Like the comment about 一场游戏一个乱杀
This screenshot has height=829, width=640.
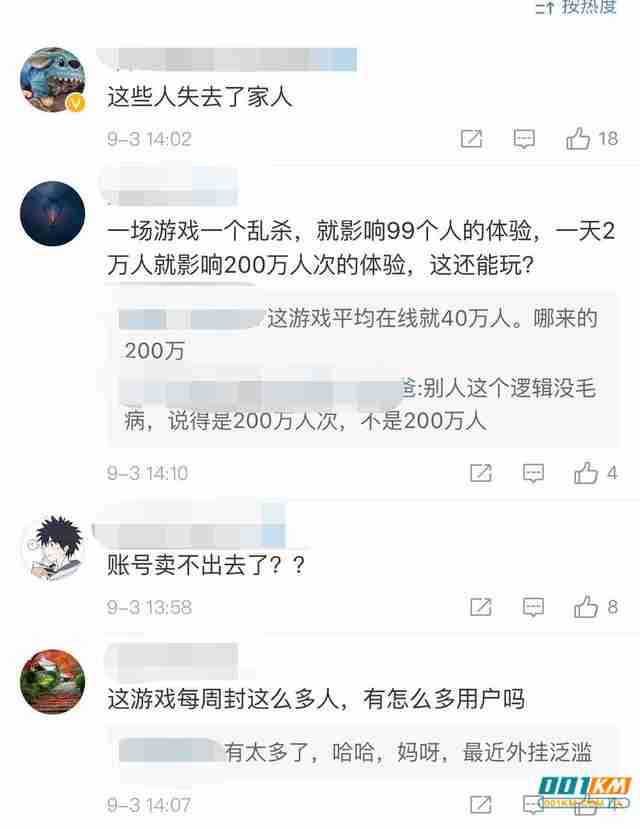(585, 473)
